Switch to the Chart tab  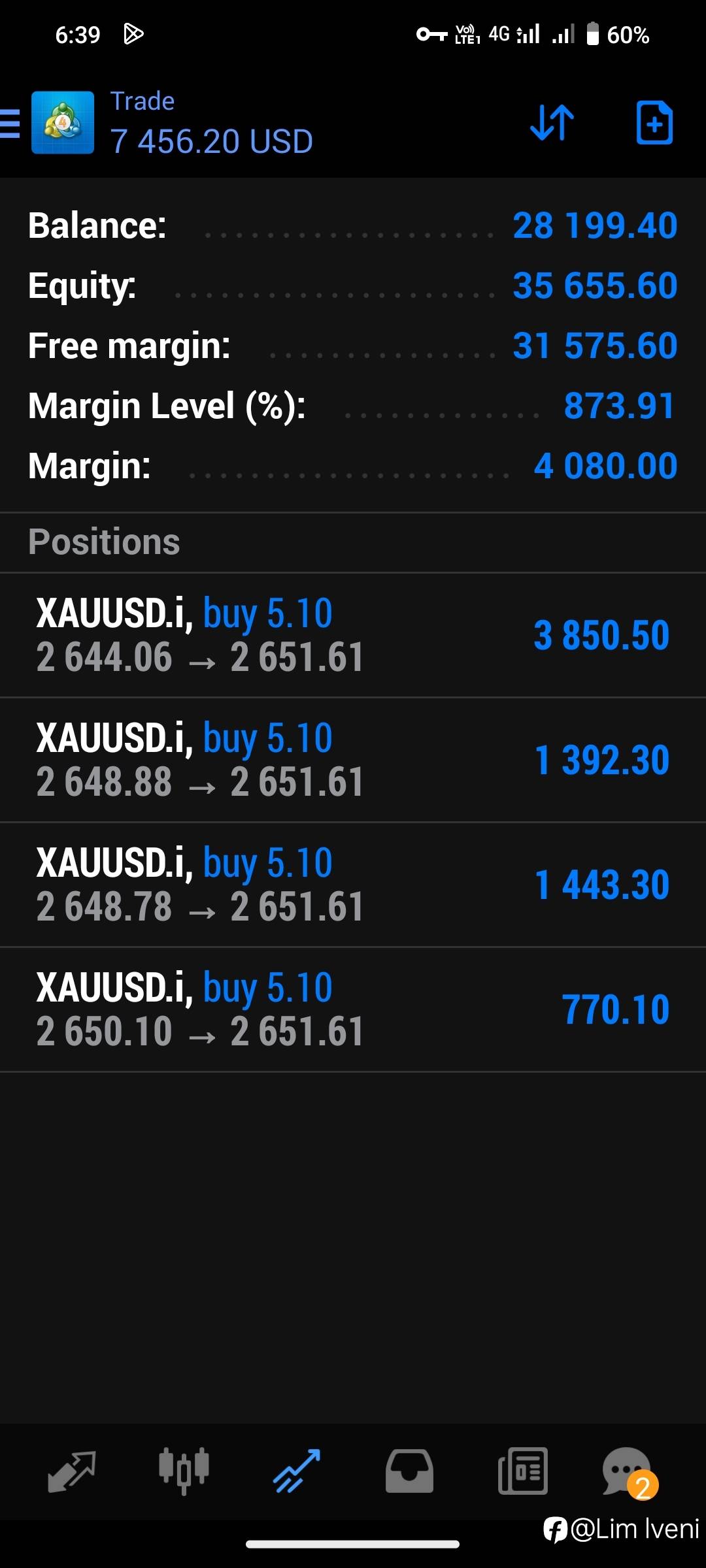pos(184,1471)
